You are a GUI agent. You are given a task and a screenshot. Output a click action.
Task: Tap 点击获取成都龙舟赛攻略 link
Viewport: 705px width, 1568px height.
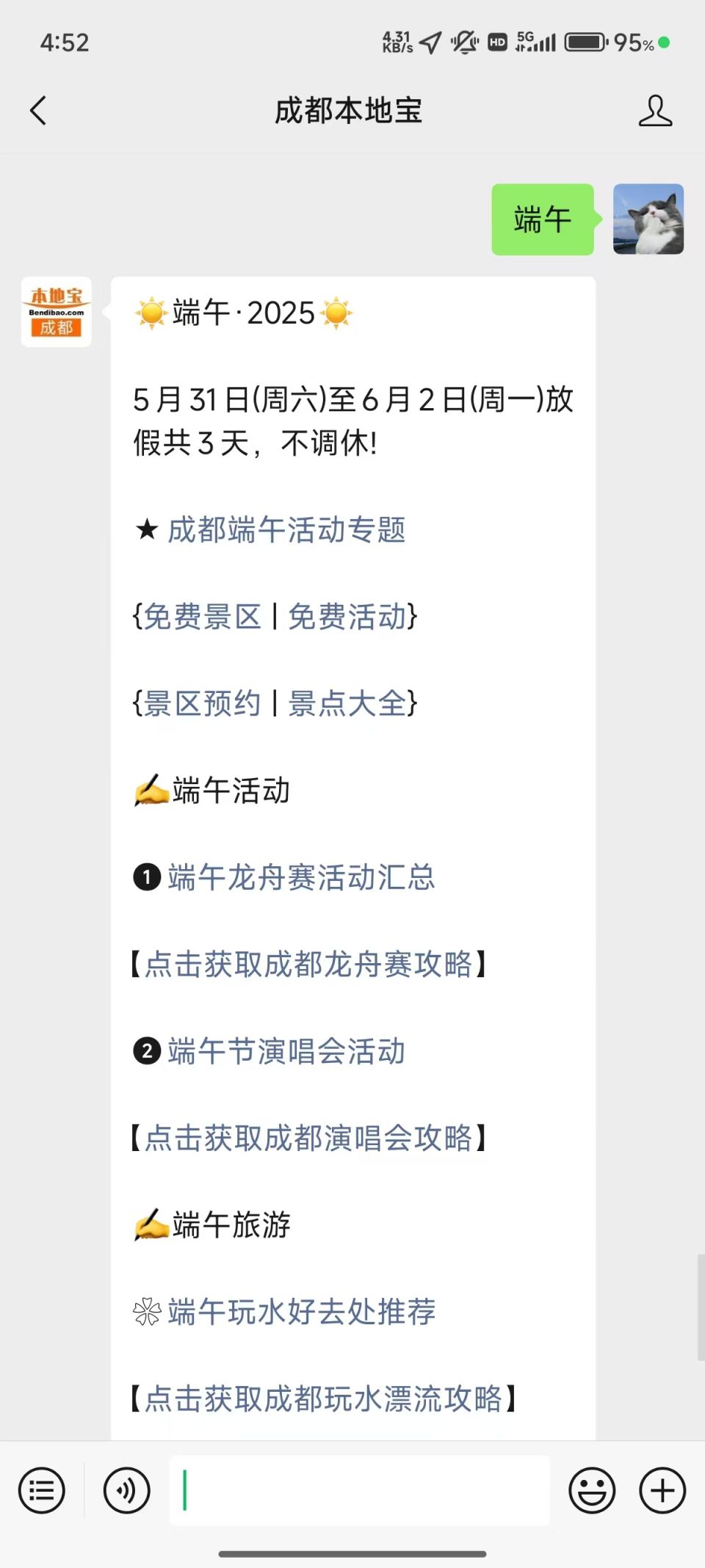tap(308, 964)
